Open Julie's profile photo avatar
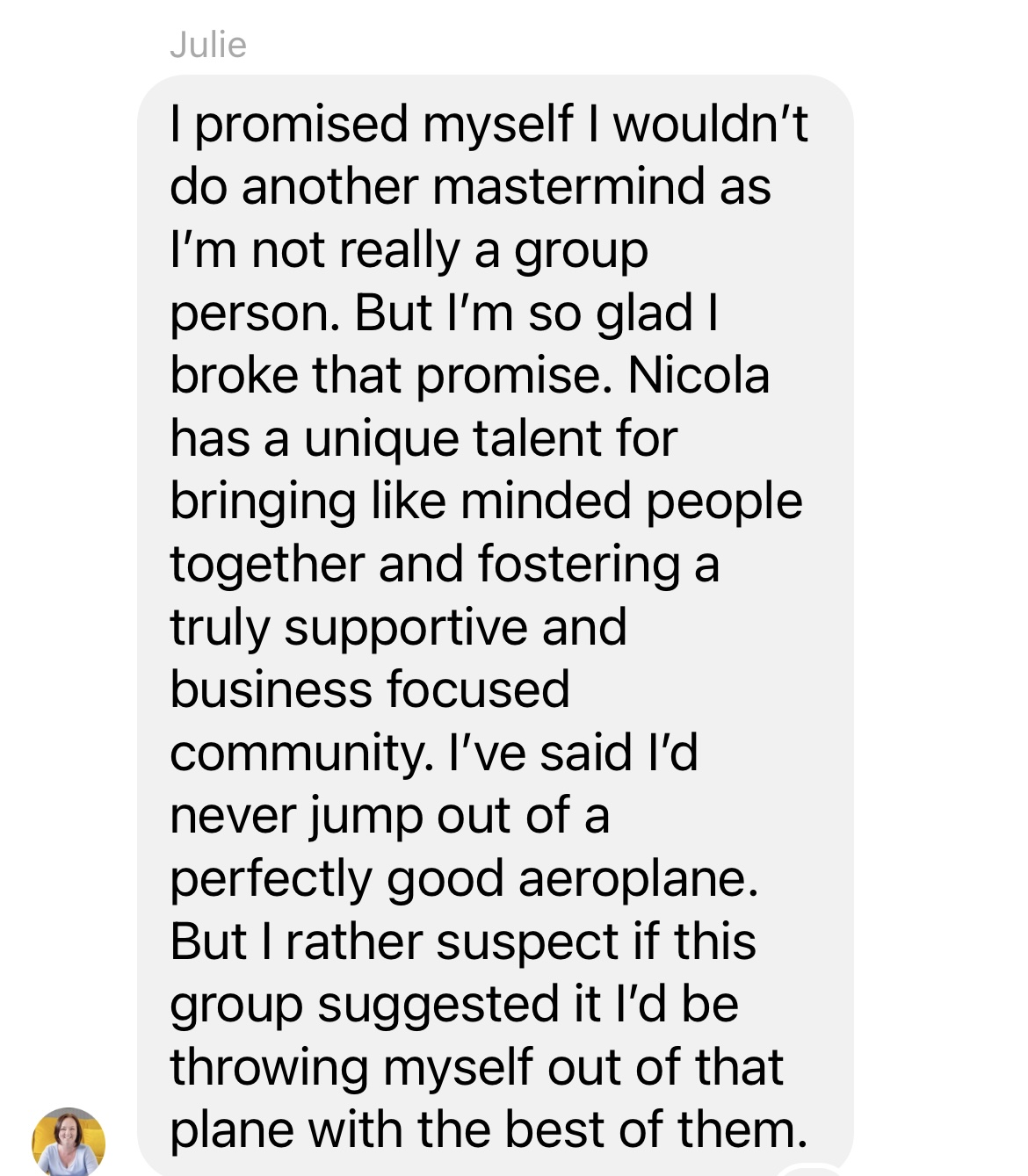1028x1176 pixels. click(69, 1142)
